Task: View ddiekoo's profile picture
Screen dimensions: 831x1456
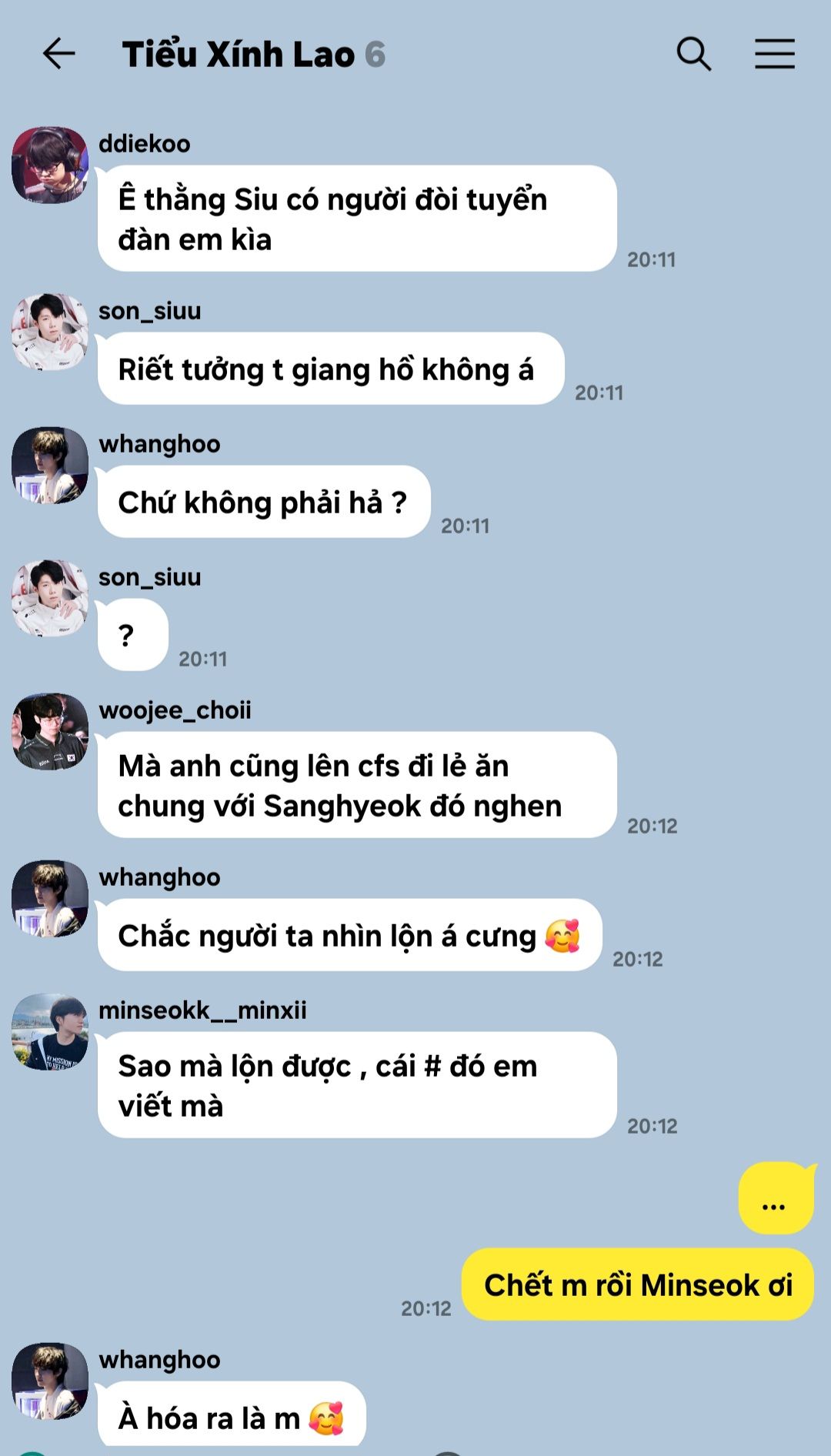Action: [50, 165]
